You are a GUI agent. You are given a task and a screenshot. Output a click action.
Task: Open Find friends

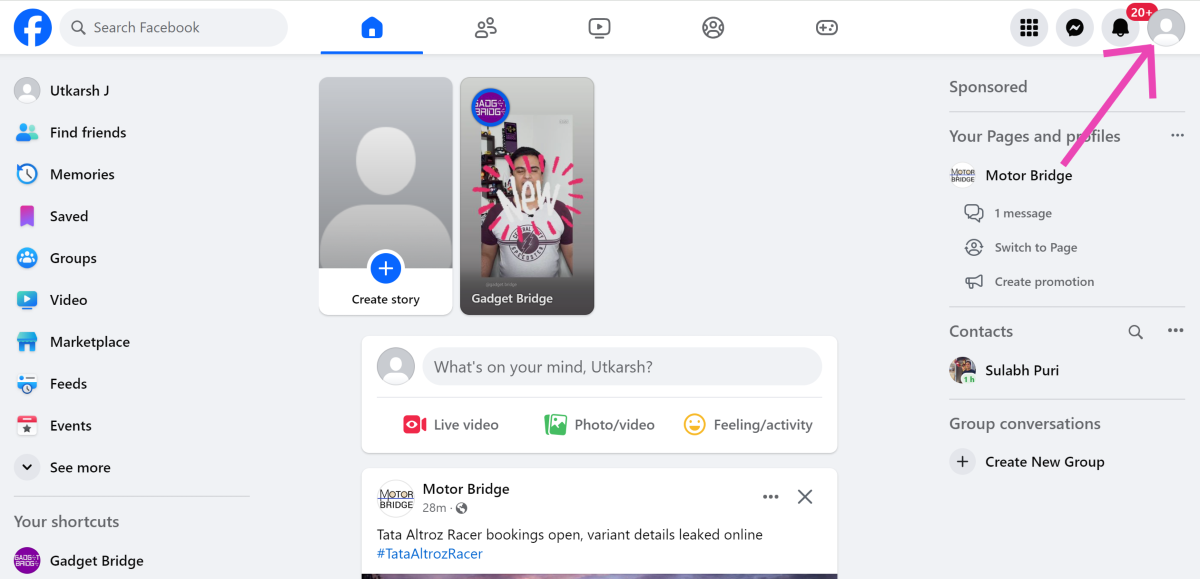point(88,132)
